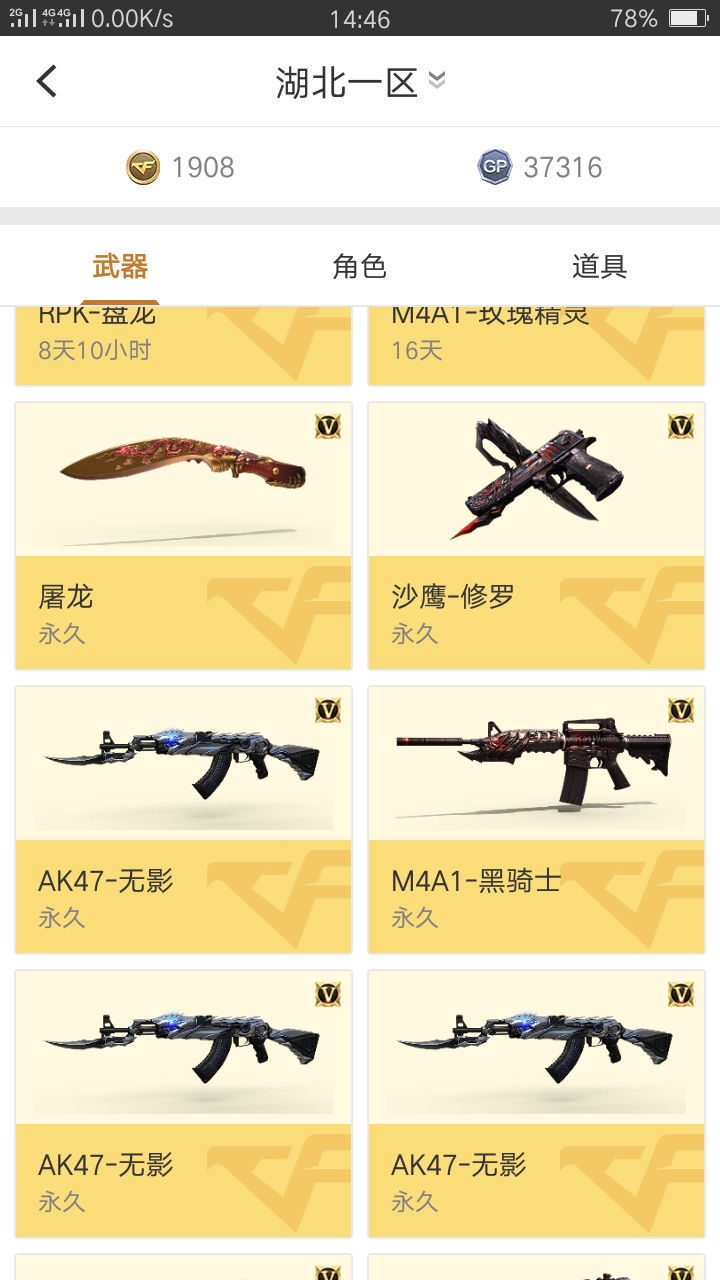Switch to the 角色 tab
Image resolution: width=720 pixels, height=1280 pixels.
pos(360,266)
